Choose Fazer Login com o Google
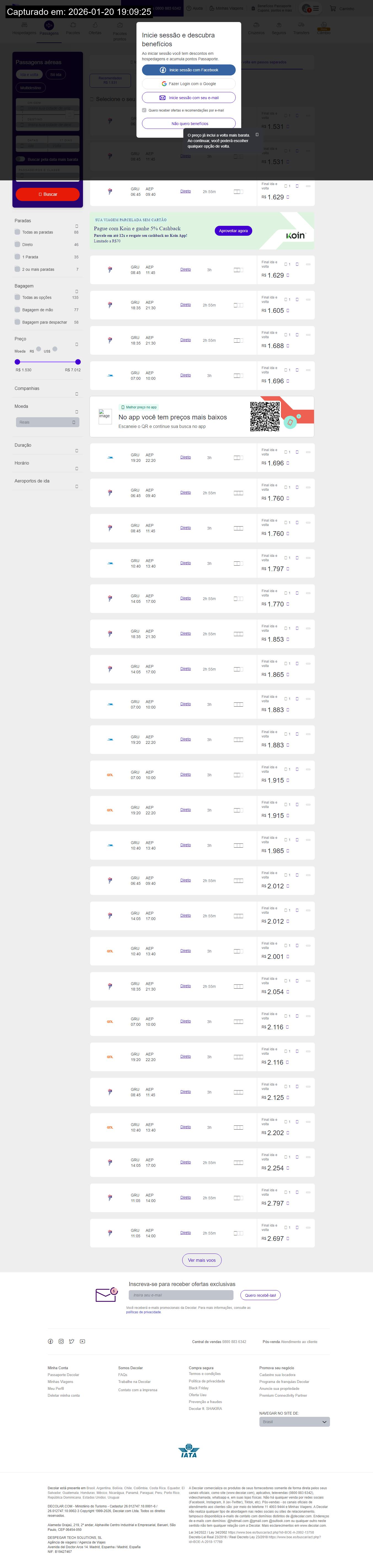The height and width of the screenshot is (1568, 373). point(188,84)
